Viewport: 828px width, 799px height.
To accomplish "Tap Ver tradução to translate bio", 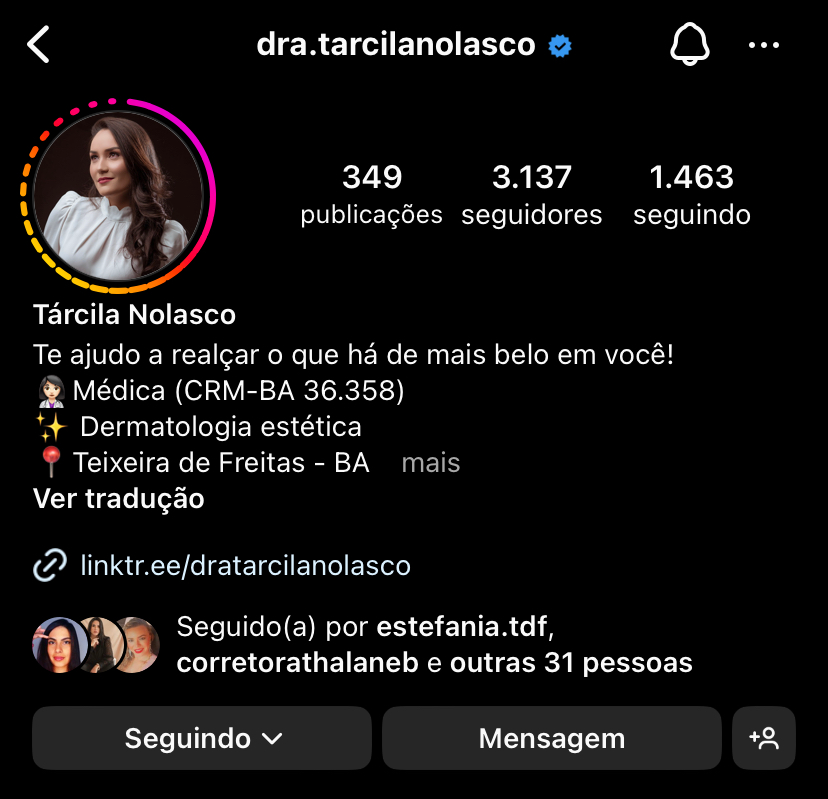I will click(x=118, y=498).
